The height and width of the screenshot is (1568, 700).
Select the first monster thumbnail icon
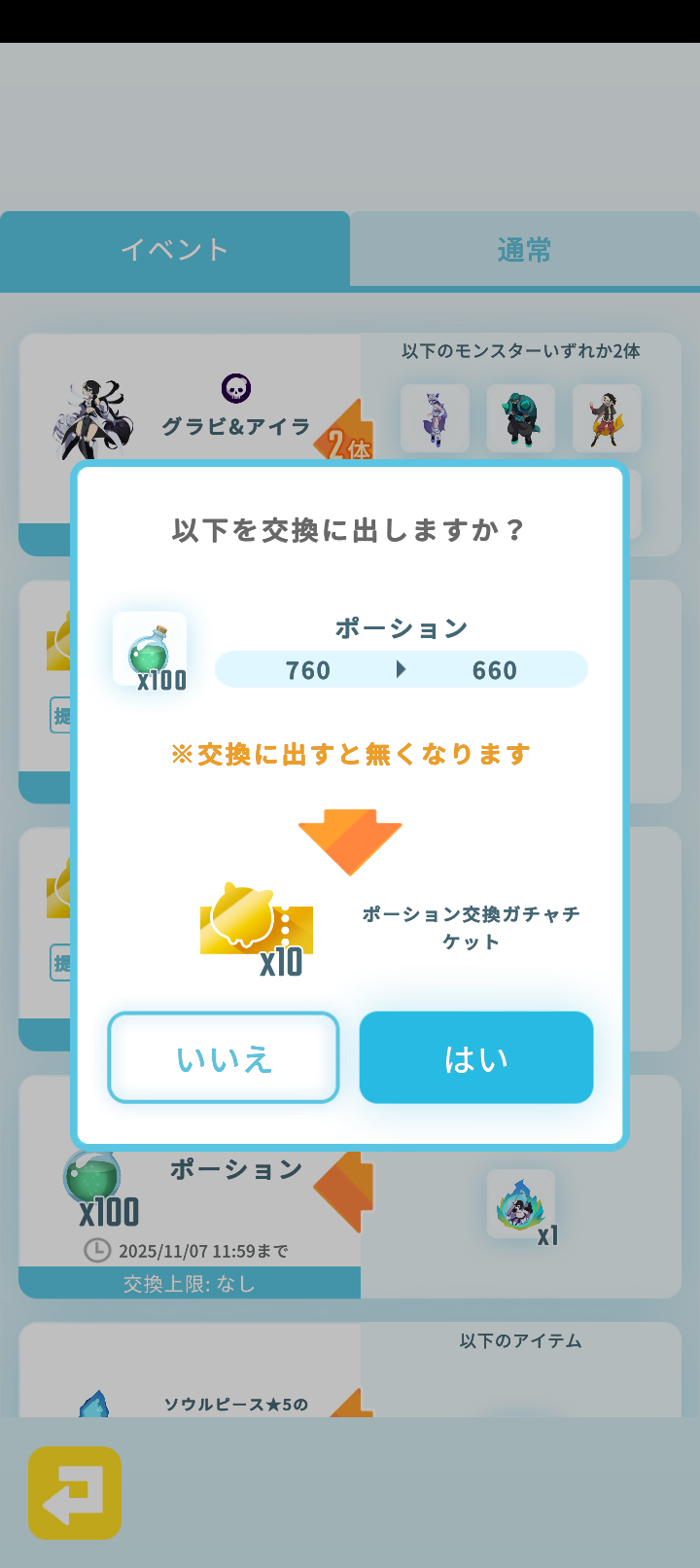pos(434,418)
